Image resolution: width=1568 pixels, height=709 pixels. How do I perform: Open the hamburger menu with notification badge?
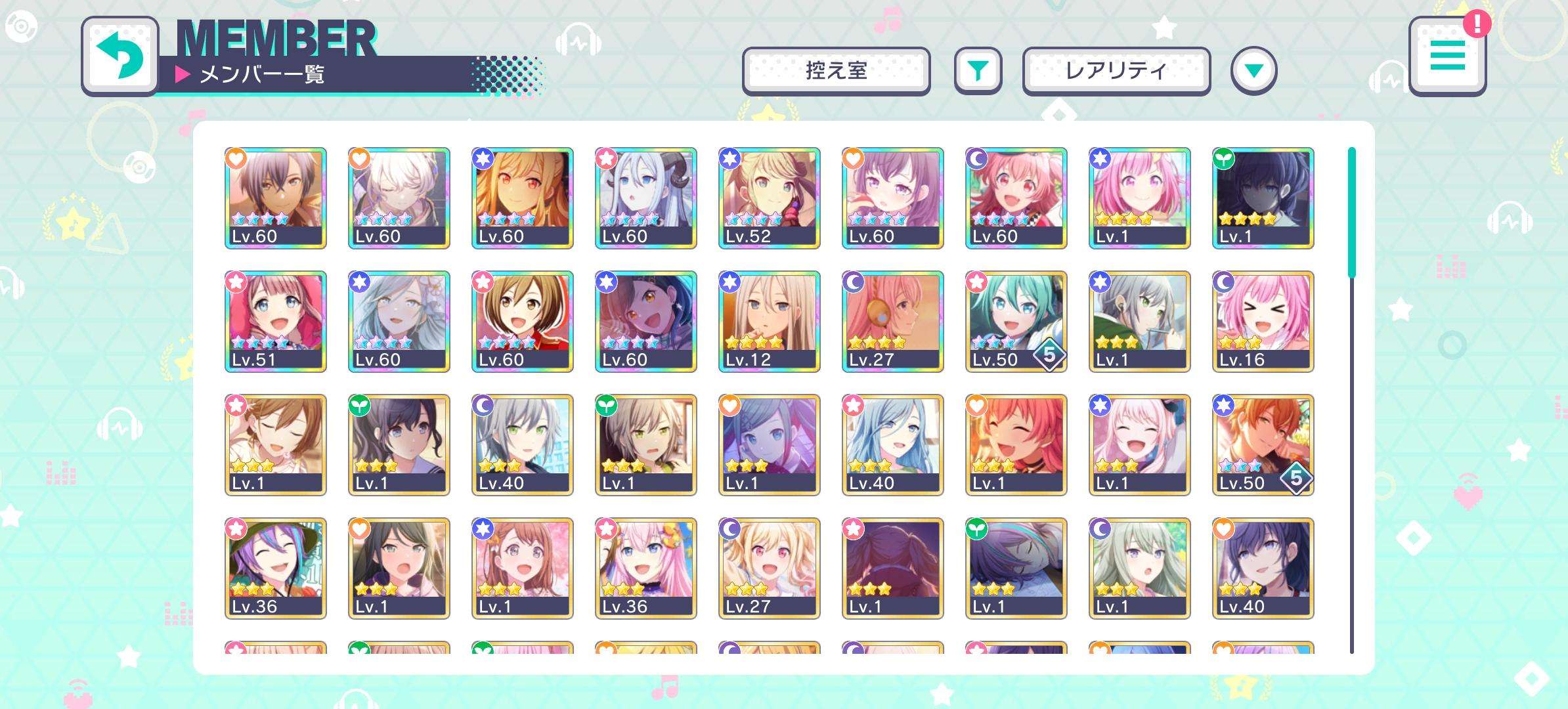tap(1447, 56)
